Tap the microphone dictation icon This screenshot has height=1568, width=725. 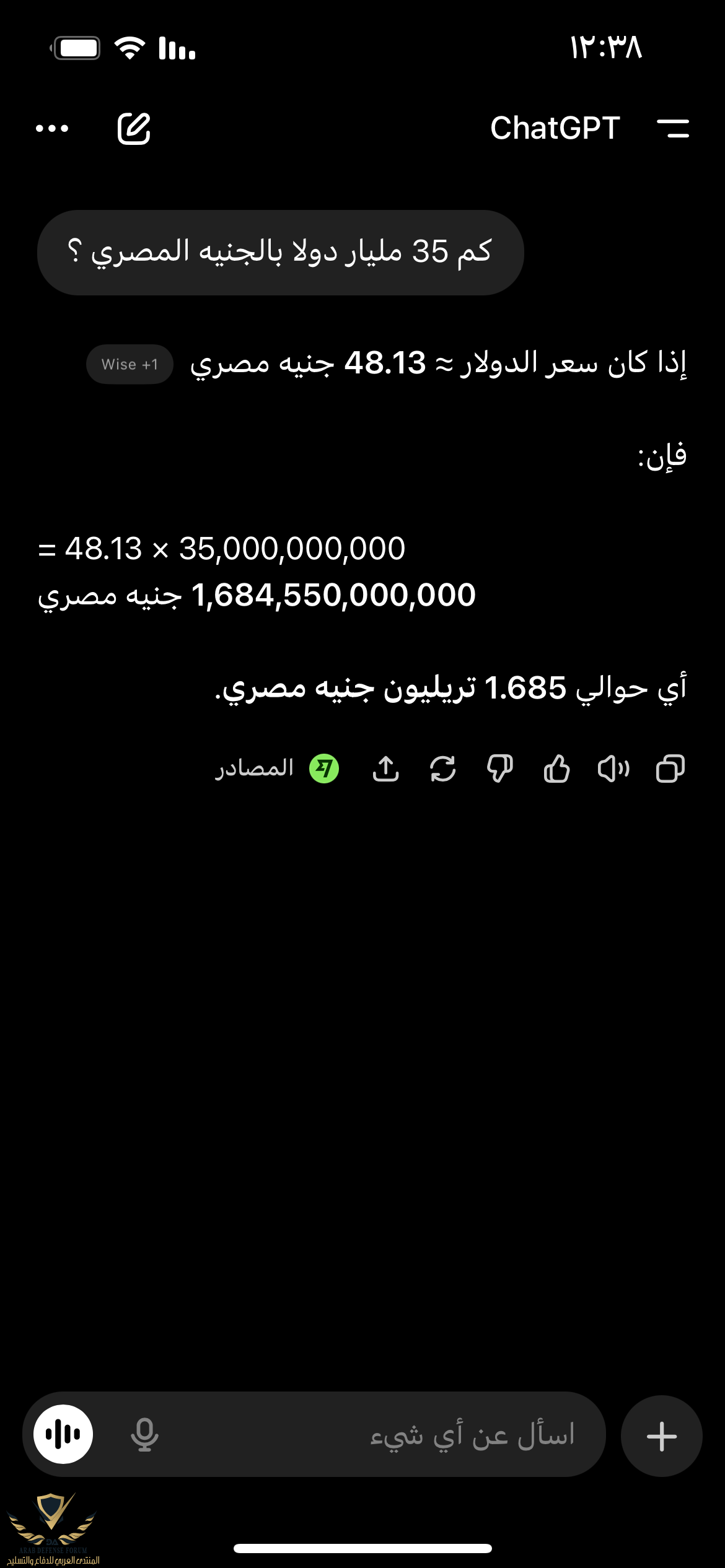[x=144, y=1434]
